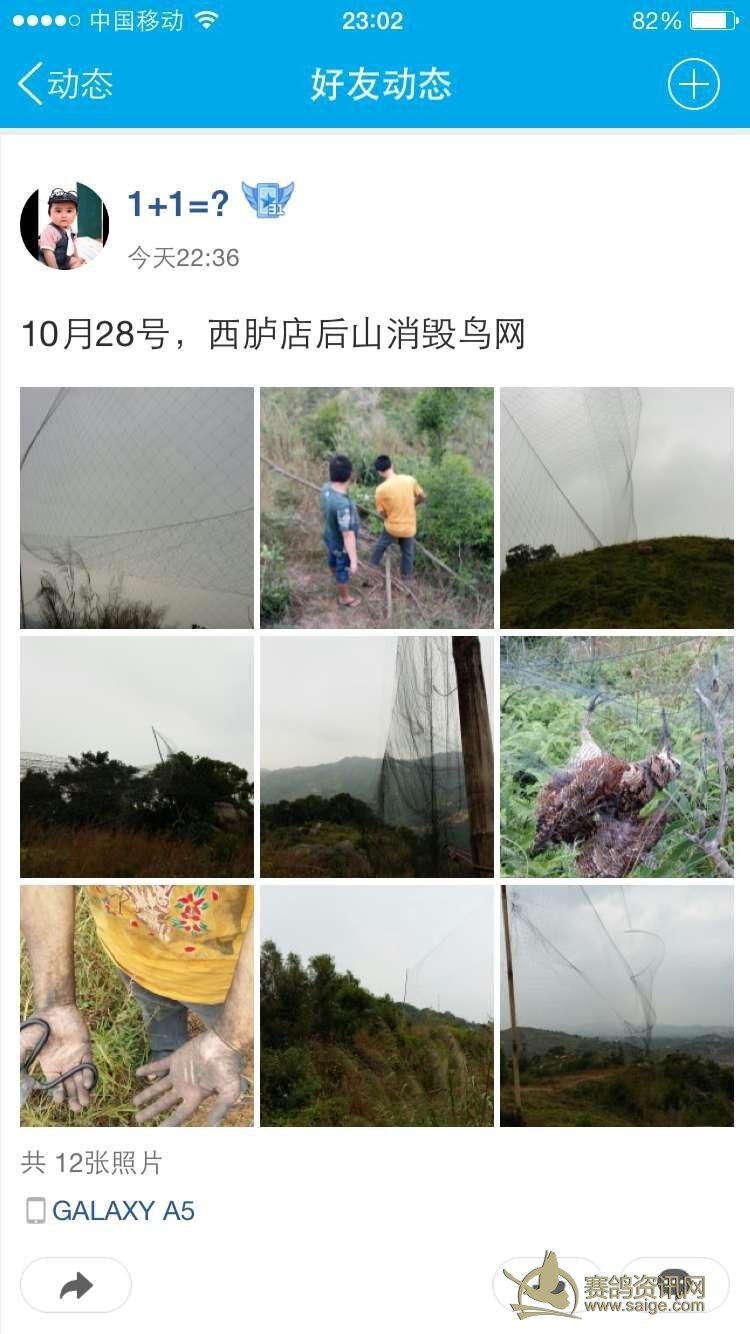The image size is (750, 1334).
Task: Open the photo of dark trees under grey sky
Action: (137, 757)
